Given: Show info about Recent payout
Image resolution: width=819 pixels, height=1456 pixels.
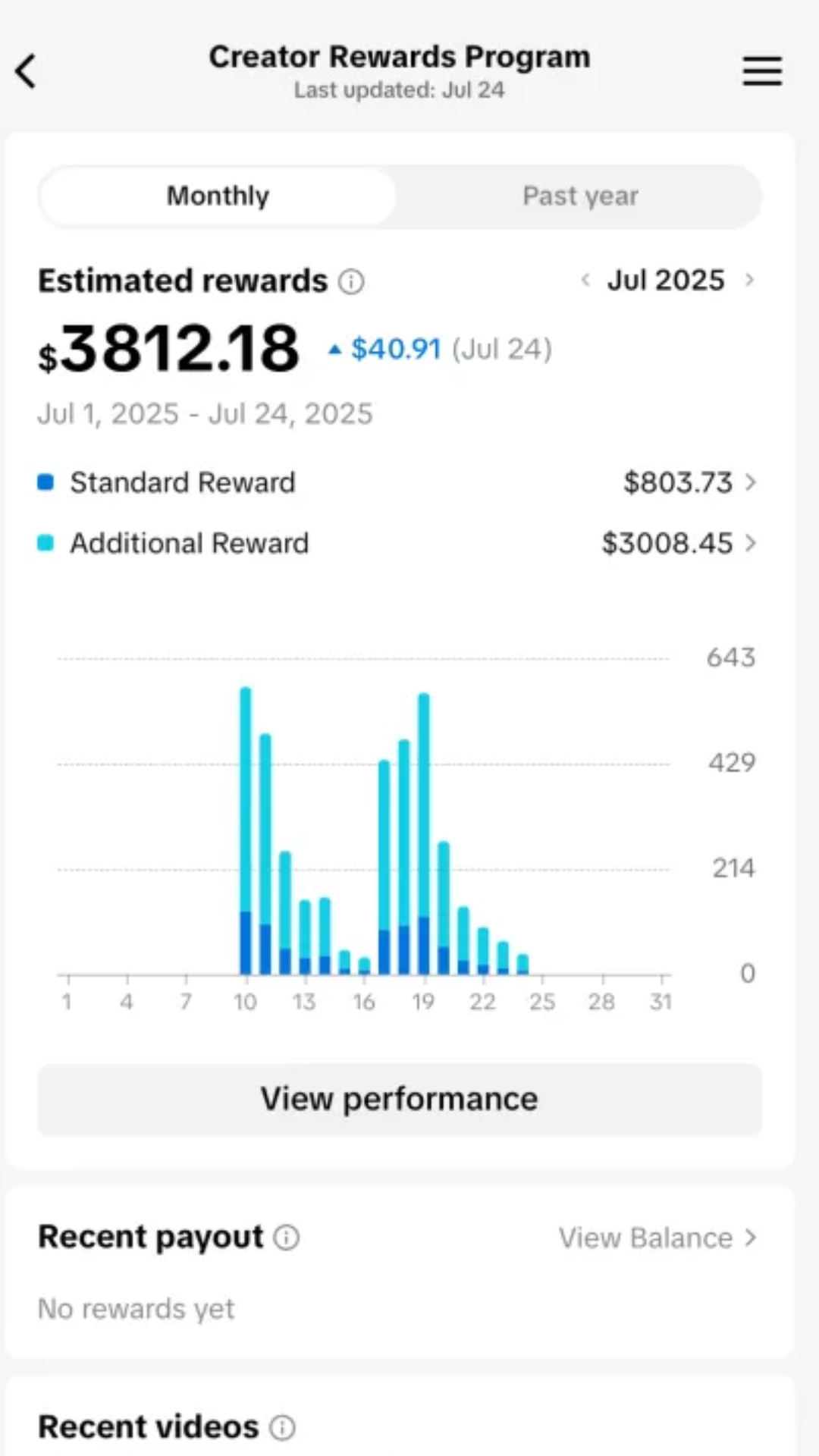Looking at the screenshot, I should [287, 1238].
